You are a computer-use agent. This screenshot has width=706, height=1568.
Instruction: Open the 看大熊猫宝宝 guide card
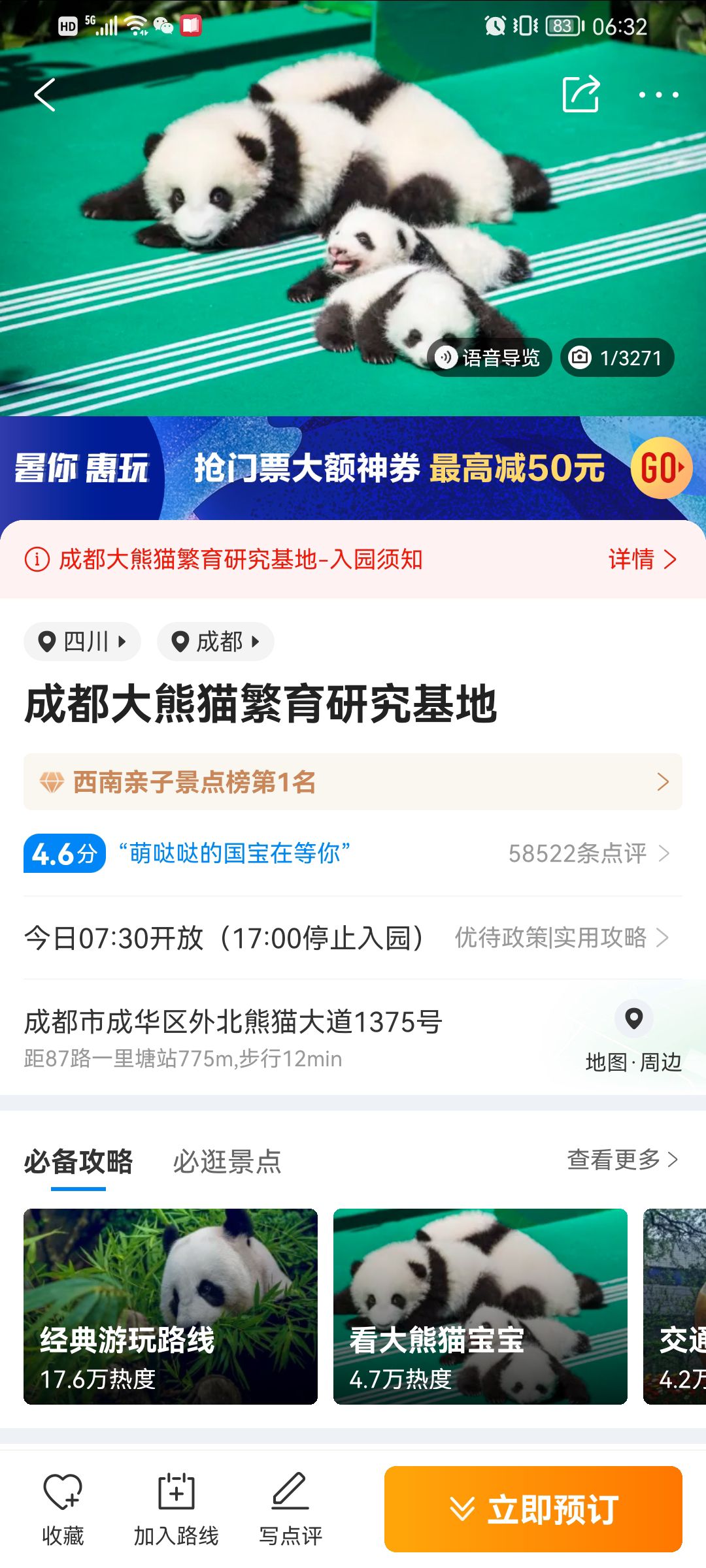point(480,1307)
